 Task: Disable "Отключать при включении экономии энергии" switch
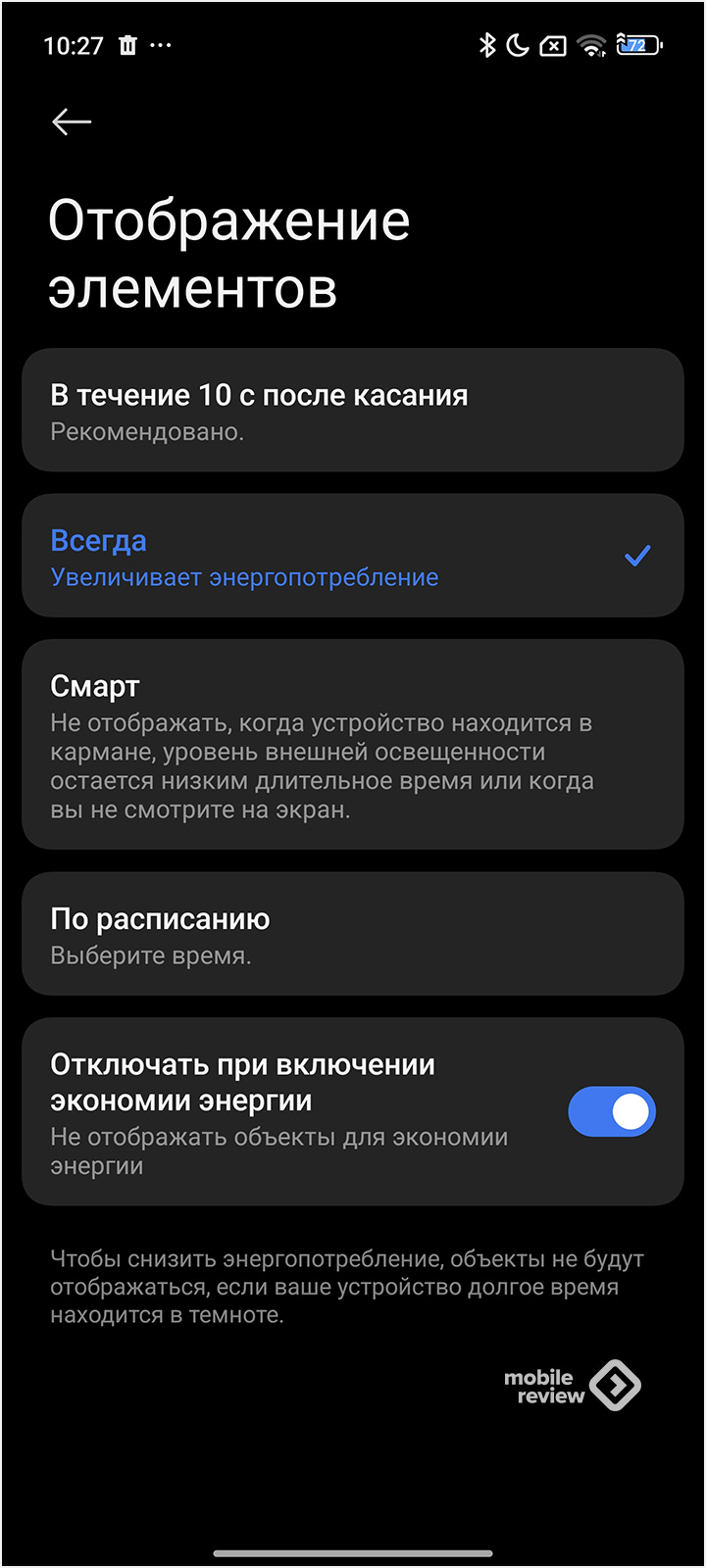tap(612, 1111)
